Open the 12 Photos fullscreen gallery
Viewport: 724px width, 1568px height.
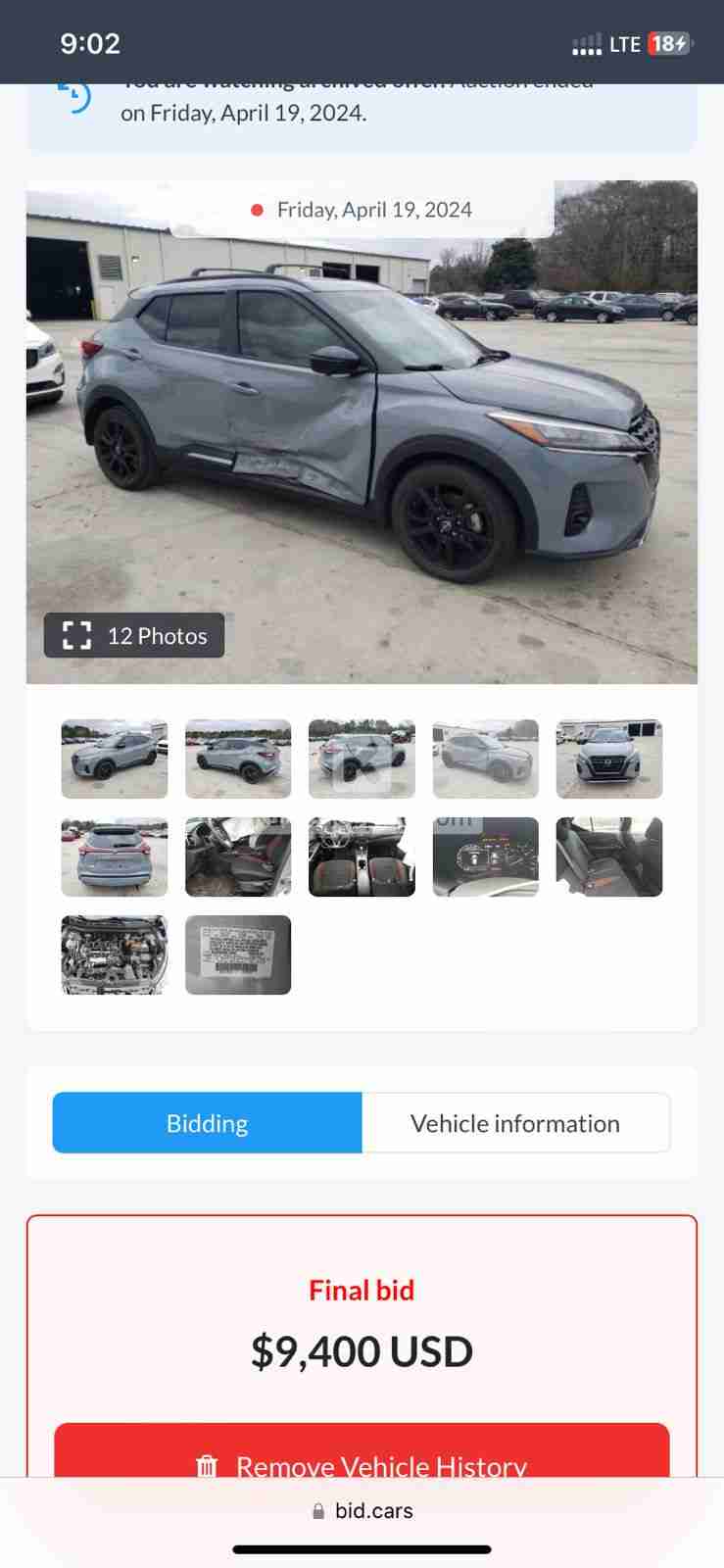[134, 635]
